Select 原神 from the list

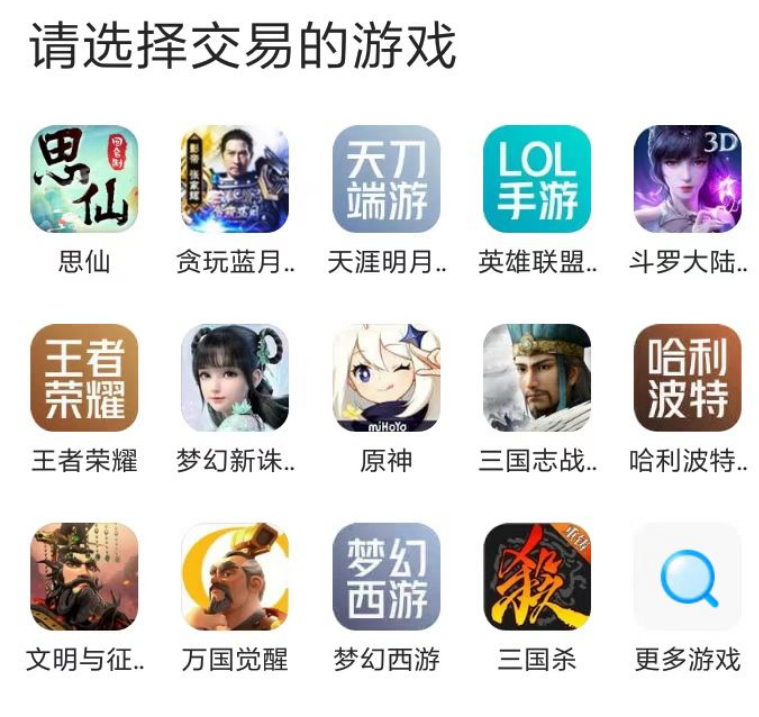pyautogui.click(x=386, y=378)
